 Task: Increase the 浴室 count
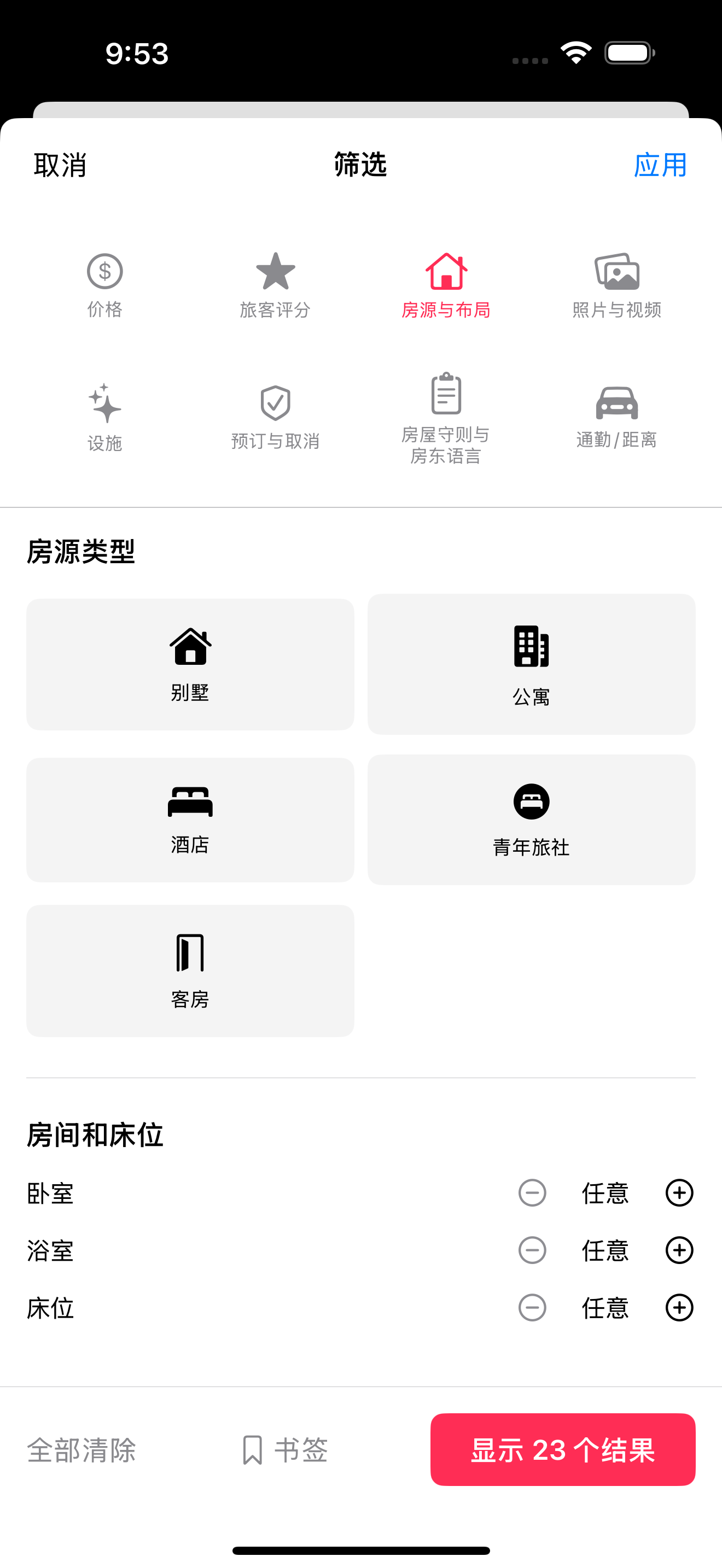(679, 1250)
